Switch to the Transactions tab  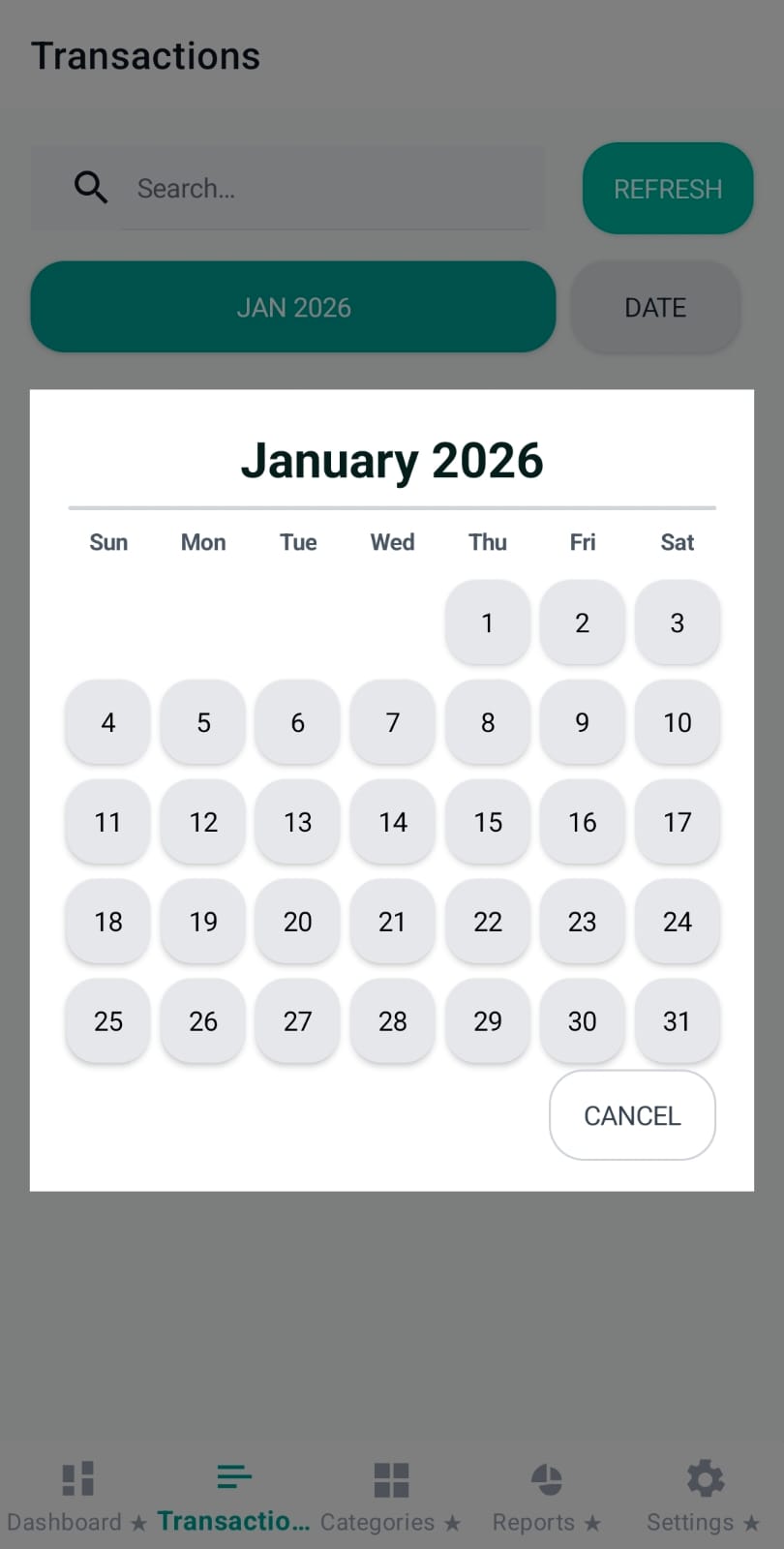tap(233, 1496)
